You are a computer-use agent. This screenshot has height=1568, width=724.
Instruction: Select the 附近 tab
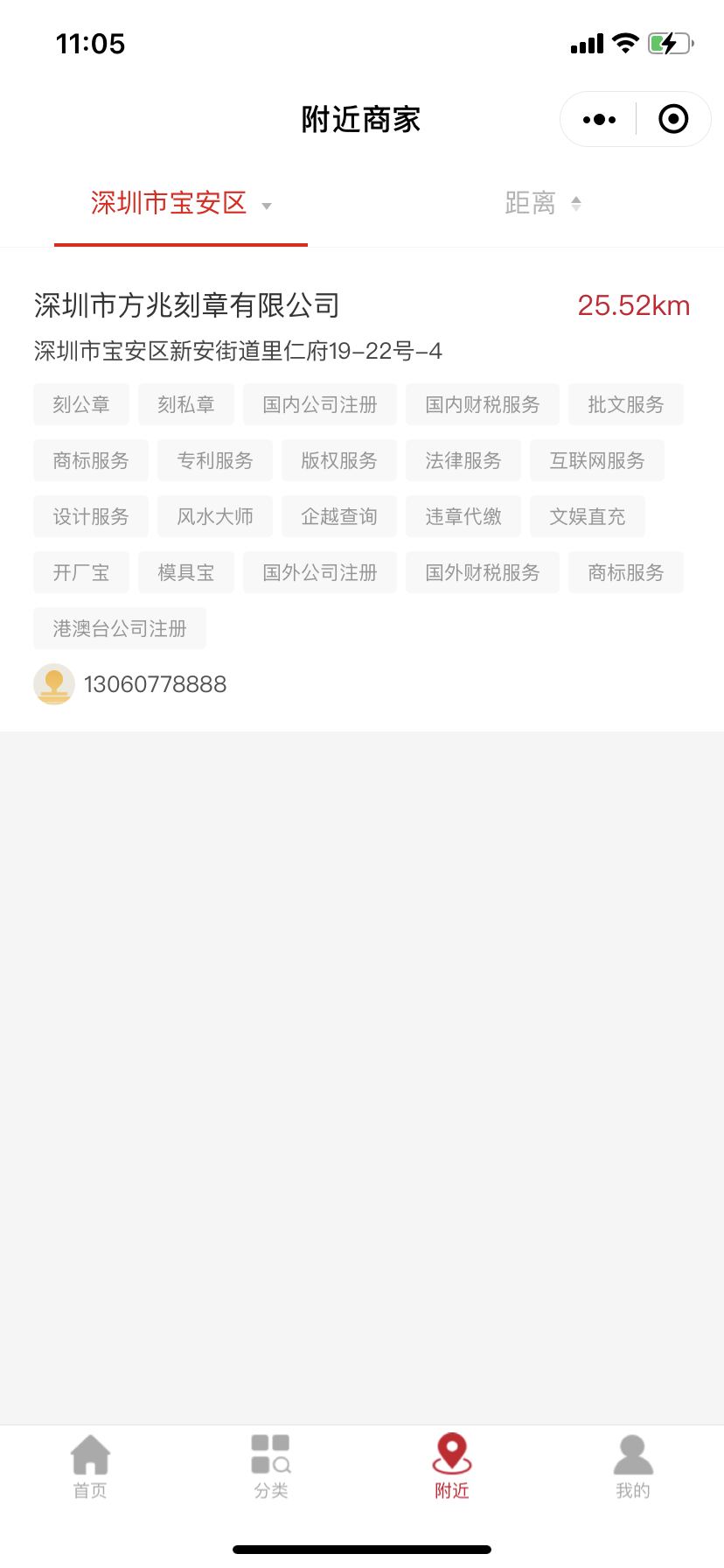[452, 1464]
